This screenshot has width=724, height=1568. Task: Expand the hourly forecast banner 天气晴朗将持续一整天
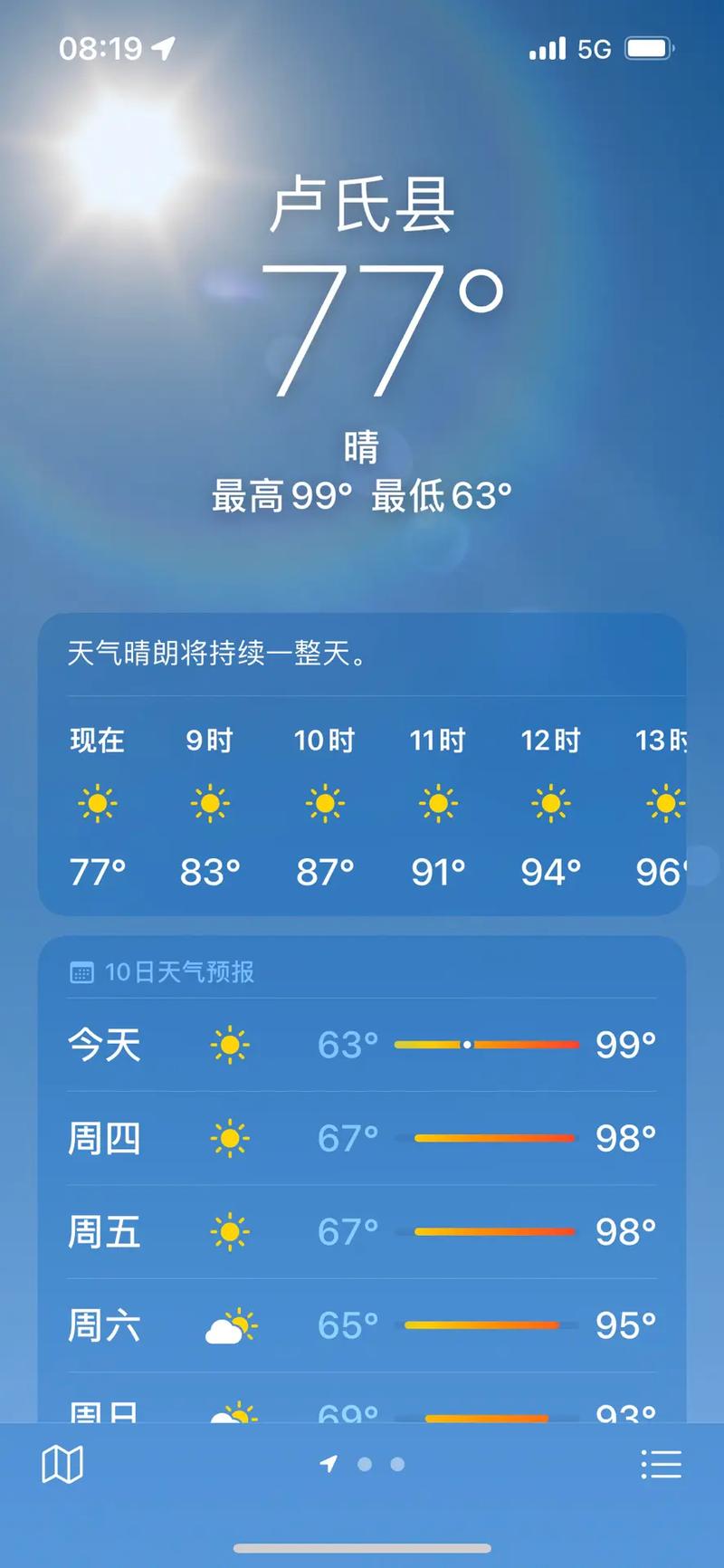(362, 655)
